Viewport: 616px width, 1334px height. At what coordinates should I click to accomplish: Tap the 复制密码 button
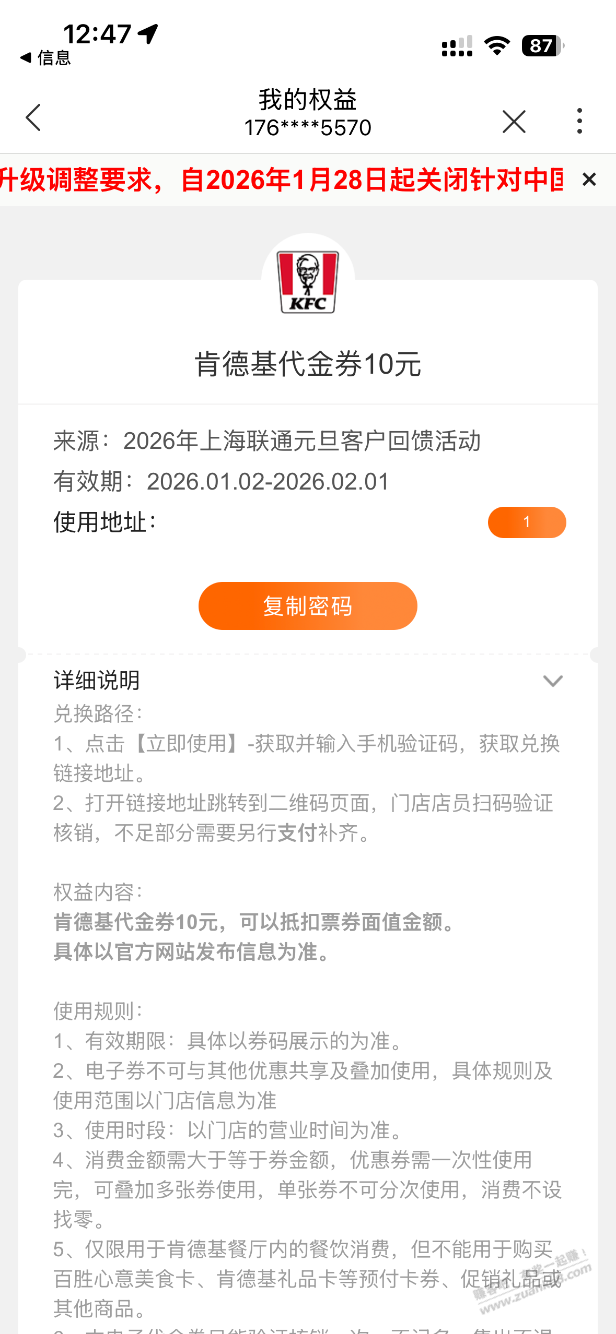point(307,606)
